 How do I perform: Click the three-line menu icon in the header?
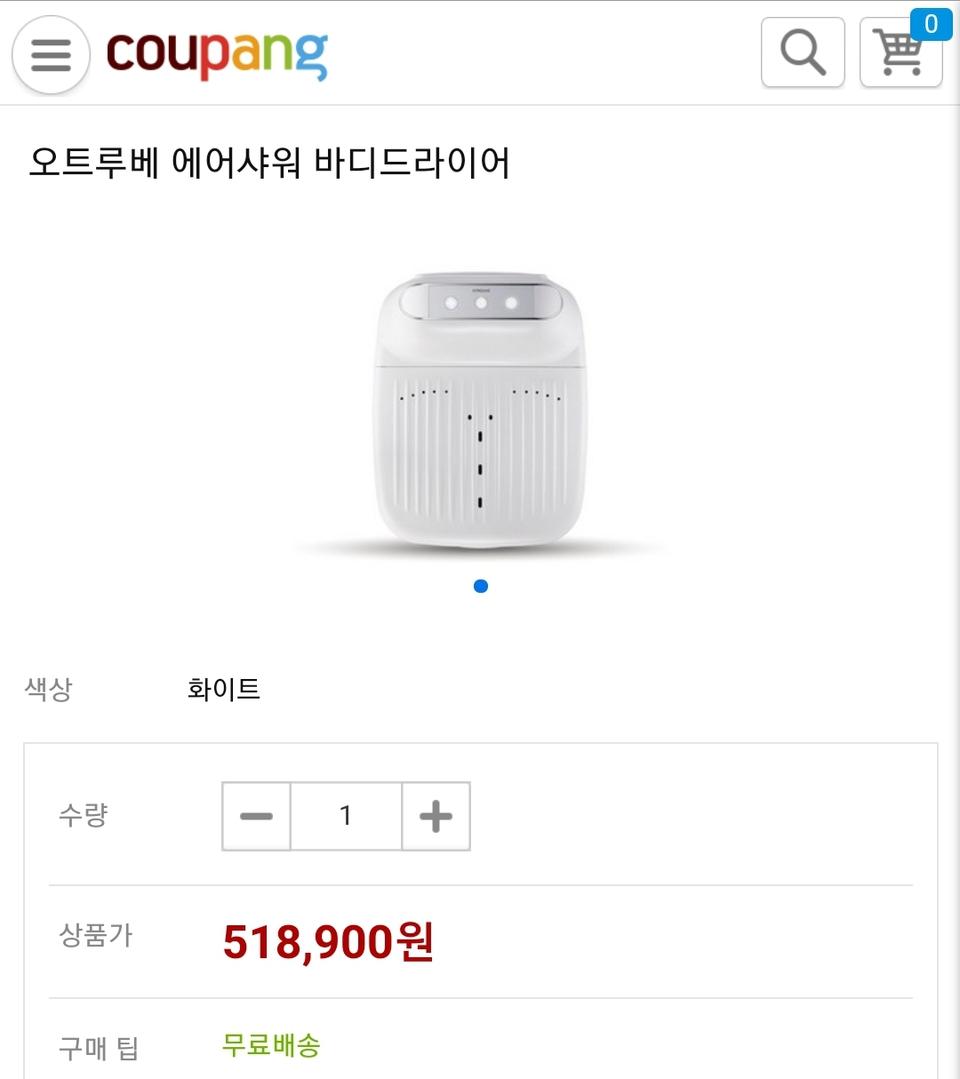(x=50, y=55)
